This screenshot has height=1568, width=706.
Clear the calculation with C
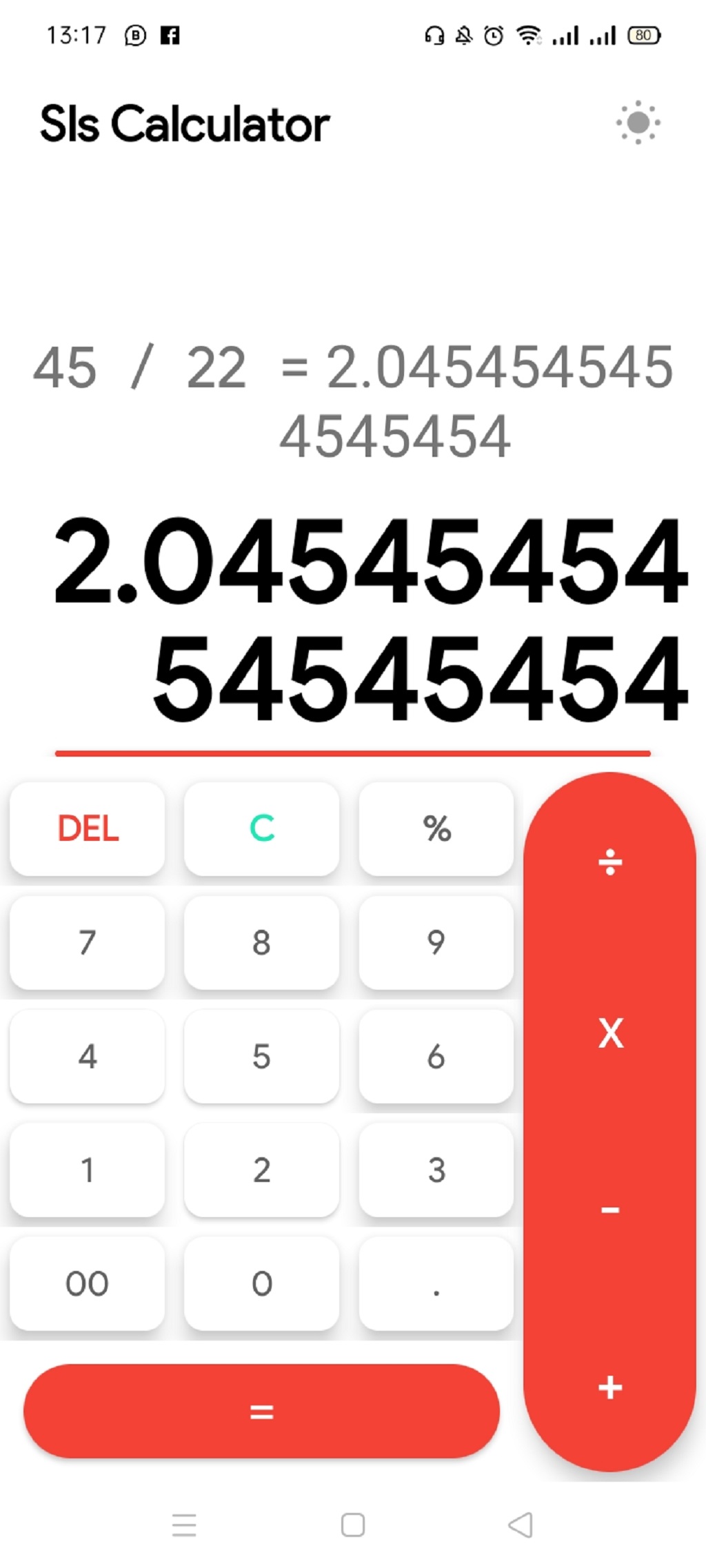(262, 828)
